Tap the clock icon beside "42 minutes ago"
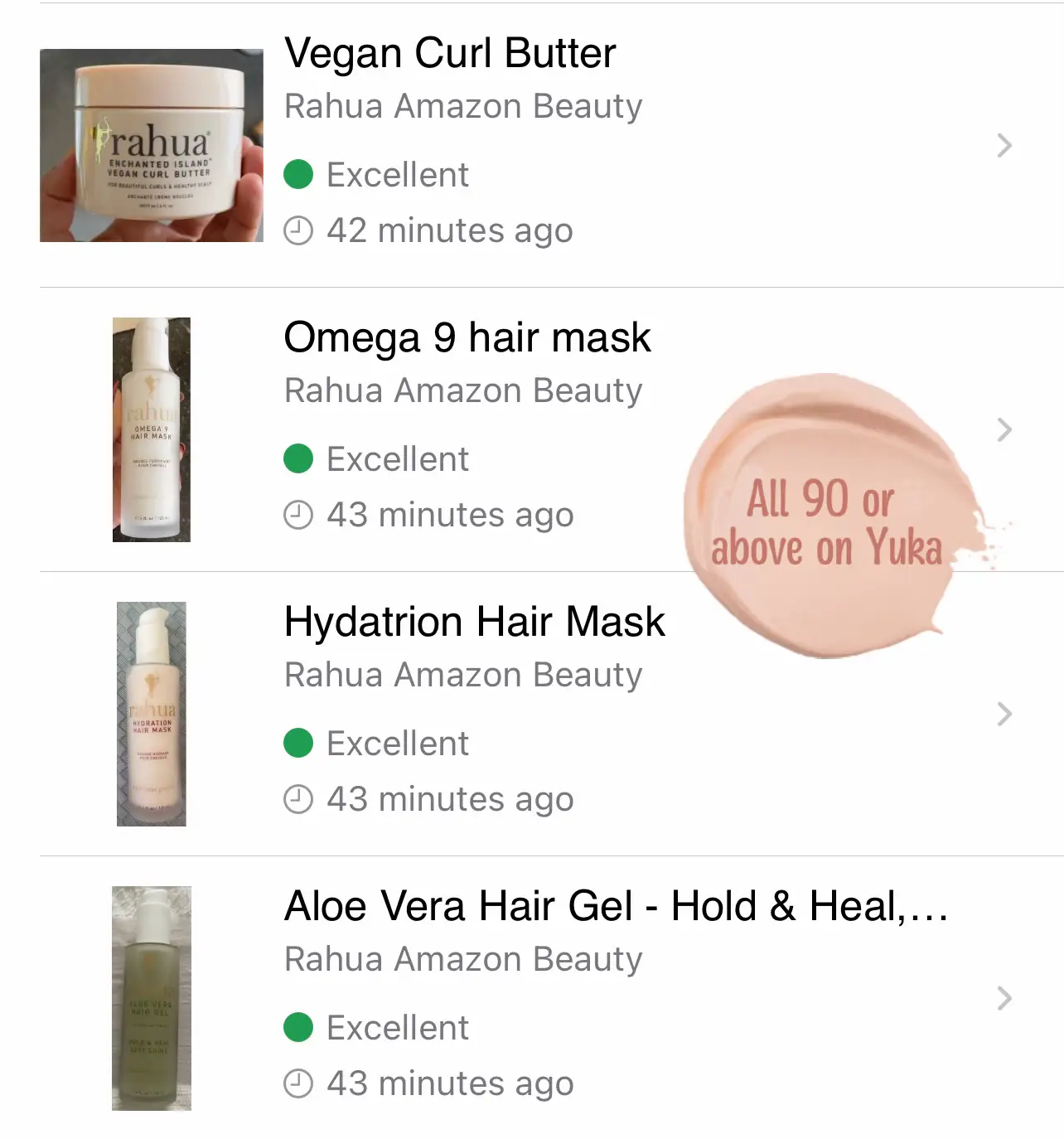This screenshot has width=1064, height=1139. point(299,230)
